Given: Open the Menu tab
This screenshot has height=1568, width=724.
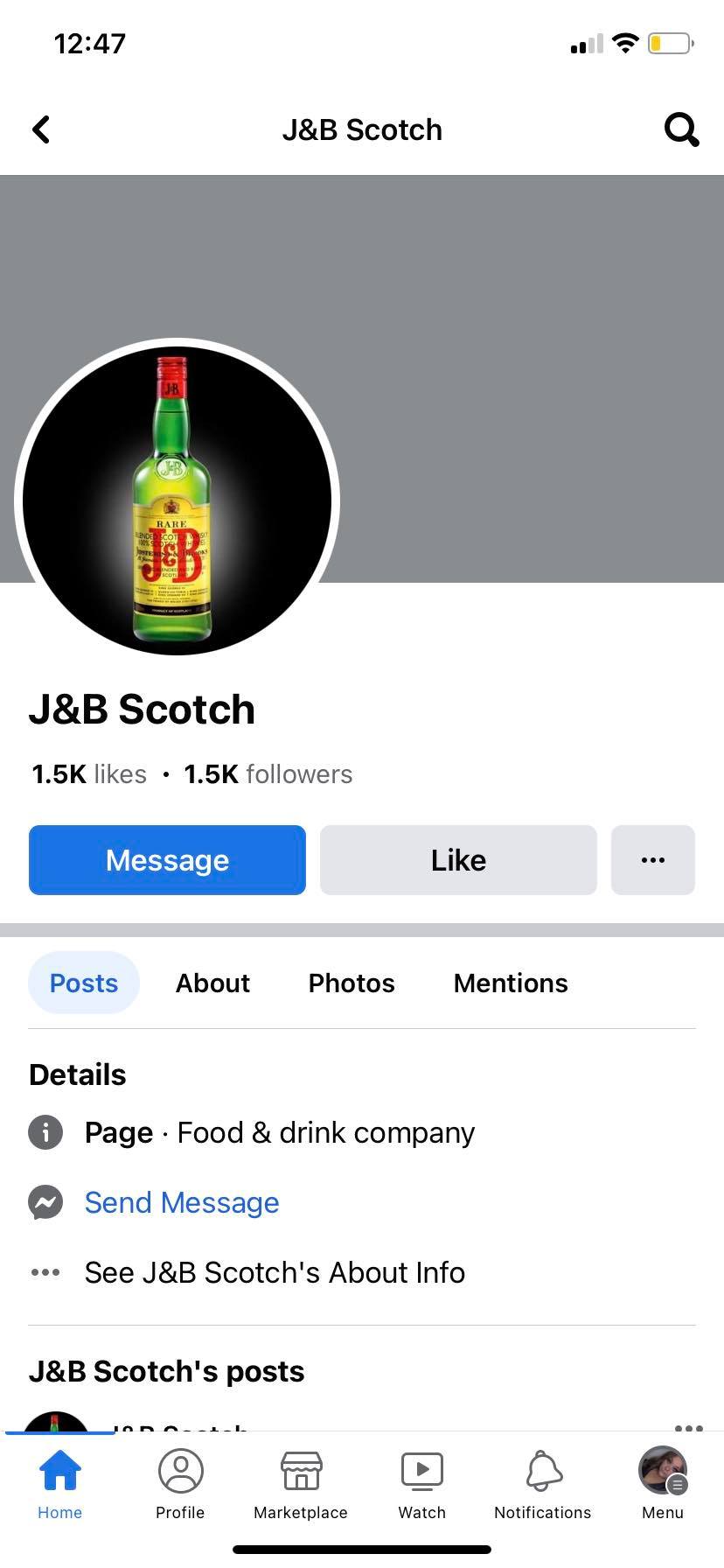Looking at the screenshot, I should click(663, 1482).
